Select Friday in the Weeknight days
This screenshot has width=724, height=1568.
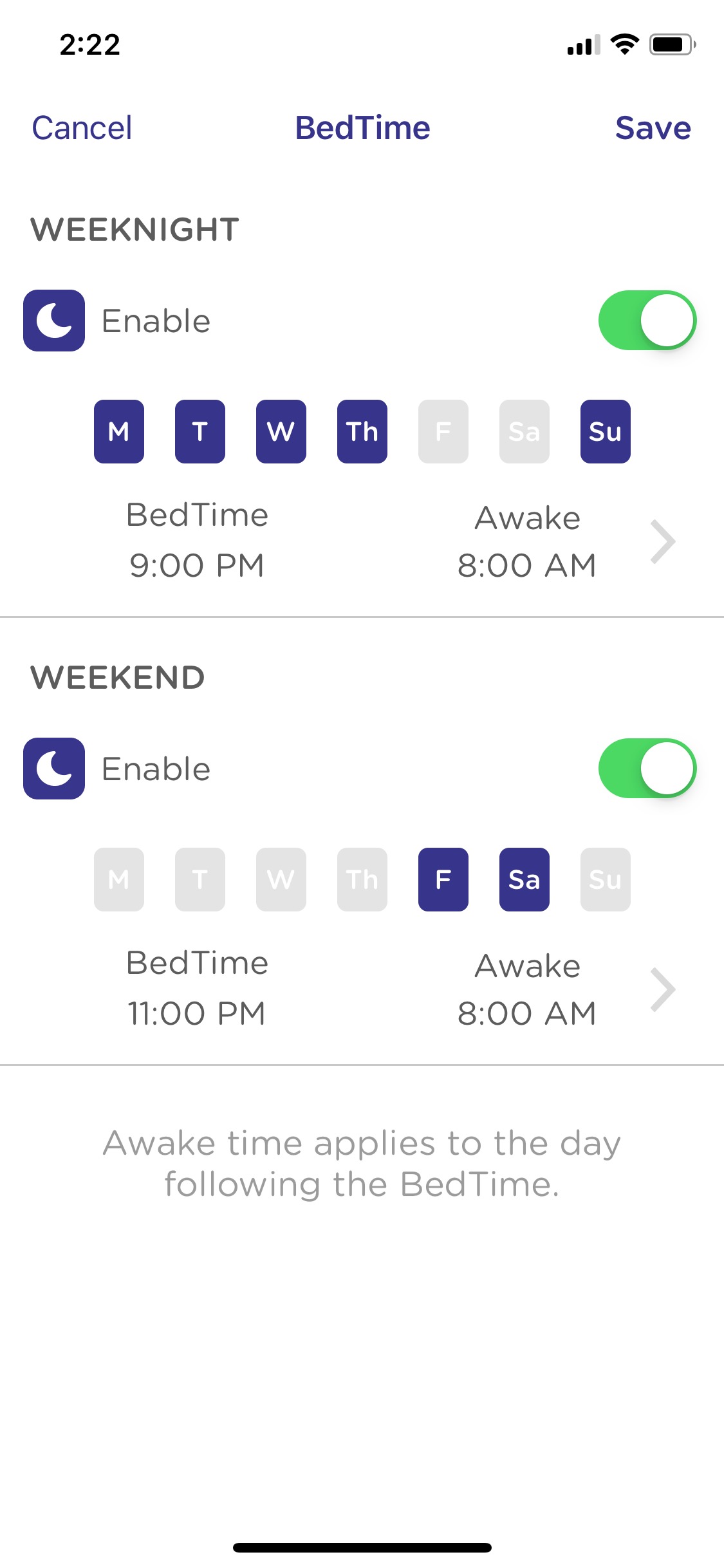[x=443, y=431]
